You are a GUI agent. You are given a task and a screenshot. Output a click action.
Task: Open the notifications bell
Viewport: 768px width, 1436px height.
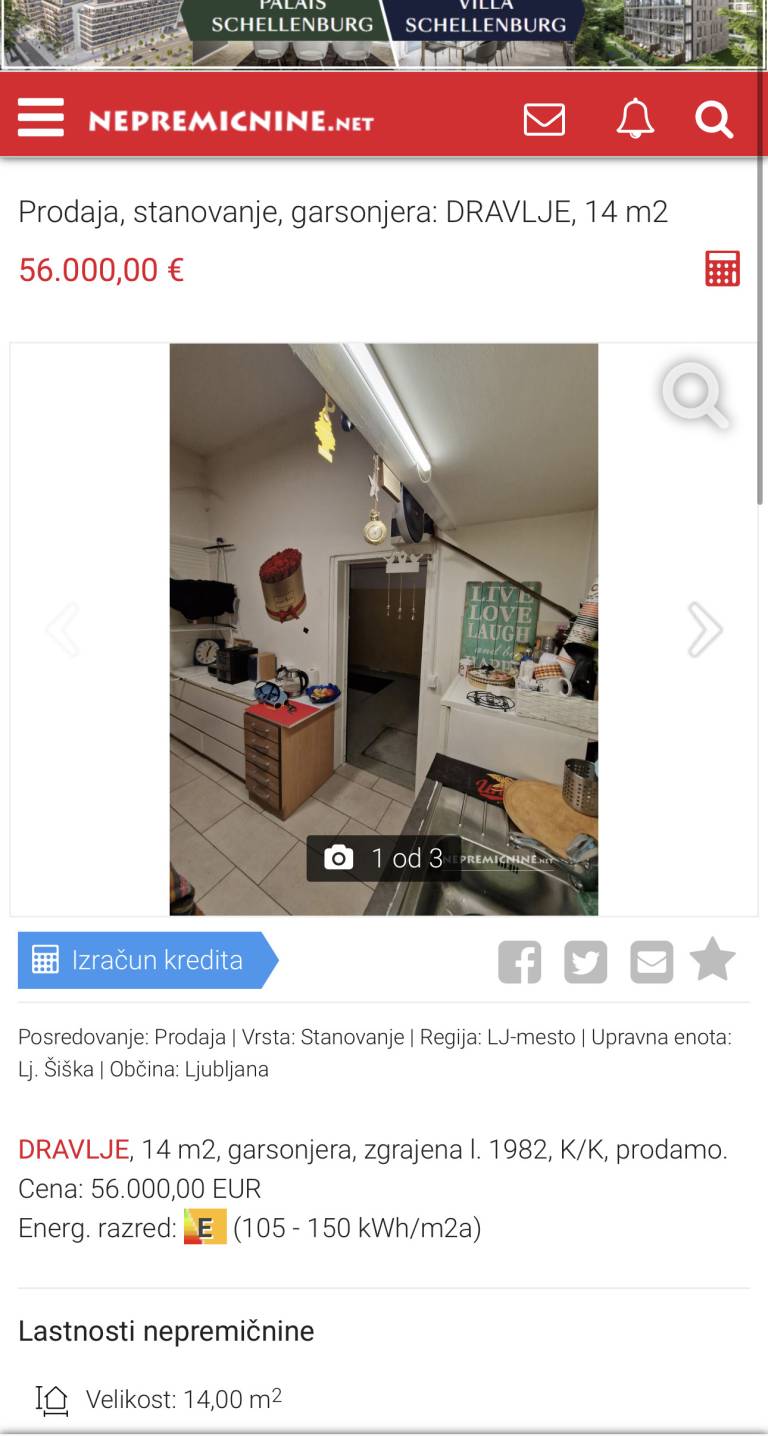(x=635, y=119)
